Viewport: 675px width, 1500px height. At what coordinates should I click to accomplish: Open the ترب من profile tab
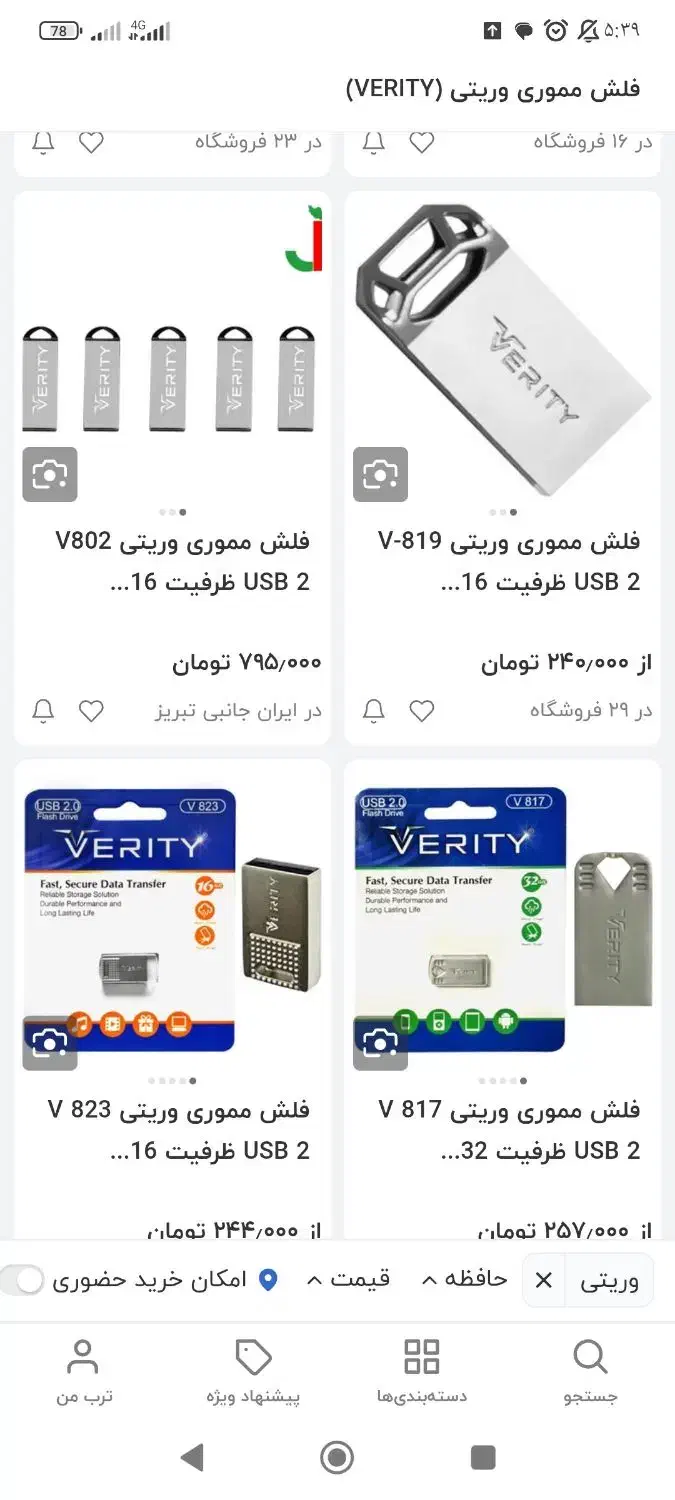(84, 1372)
